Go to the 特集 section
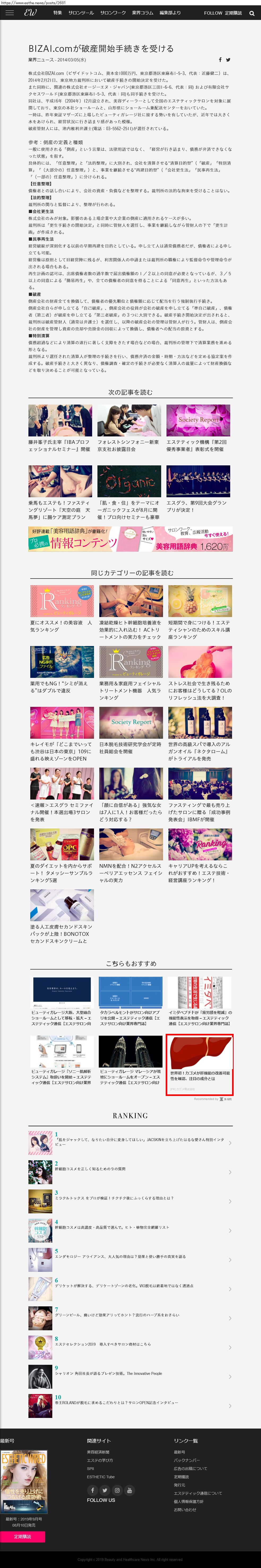Screen dimensions: 261x1568 point(57,13)
